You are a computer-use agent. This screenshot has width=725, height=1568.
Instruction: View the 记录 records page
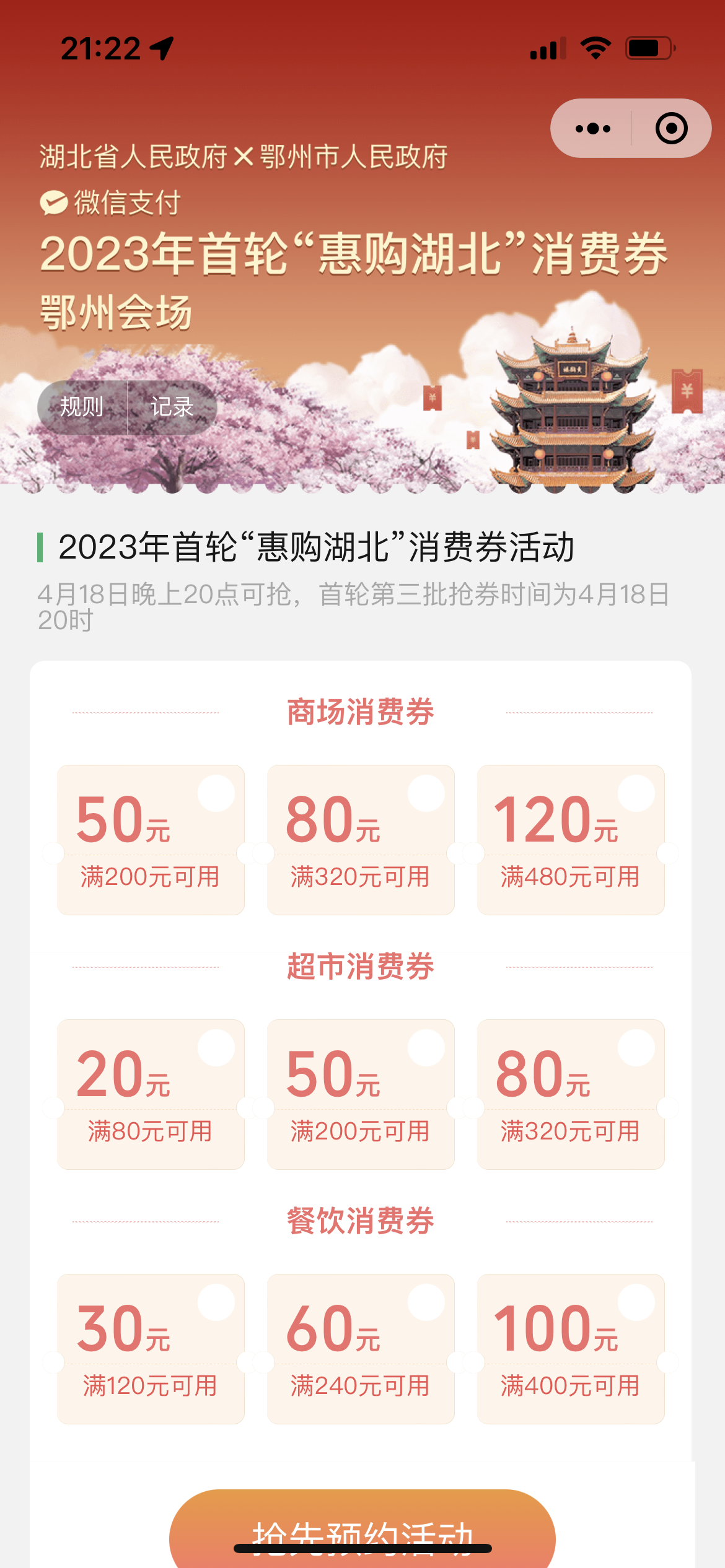[x=172, y=407]
